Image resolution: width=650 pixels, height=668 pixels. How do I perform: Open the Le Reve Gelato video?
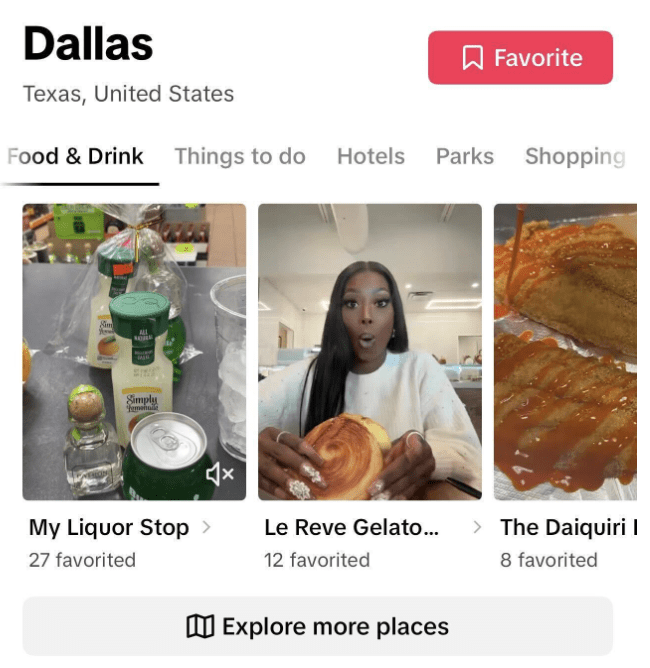click(x=370, y=350)
